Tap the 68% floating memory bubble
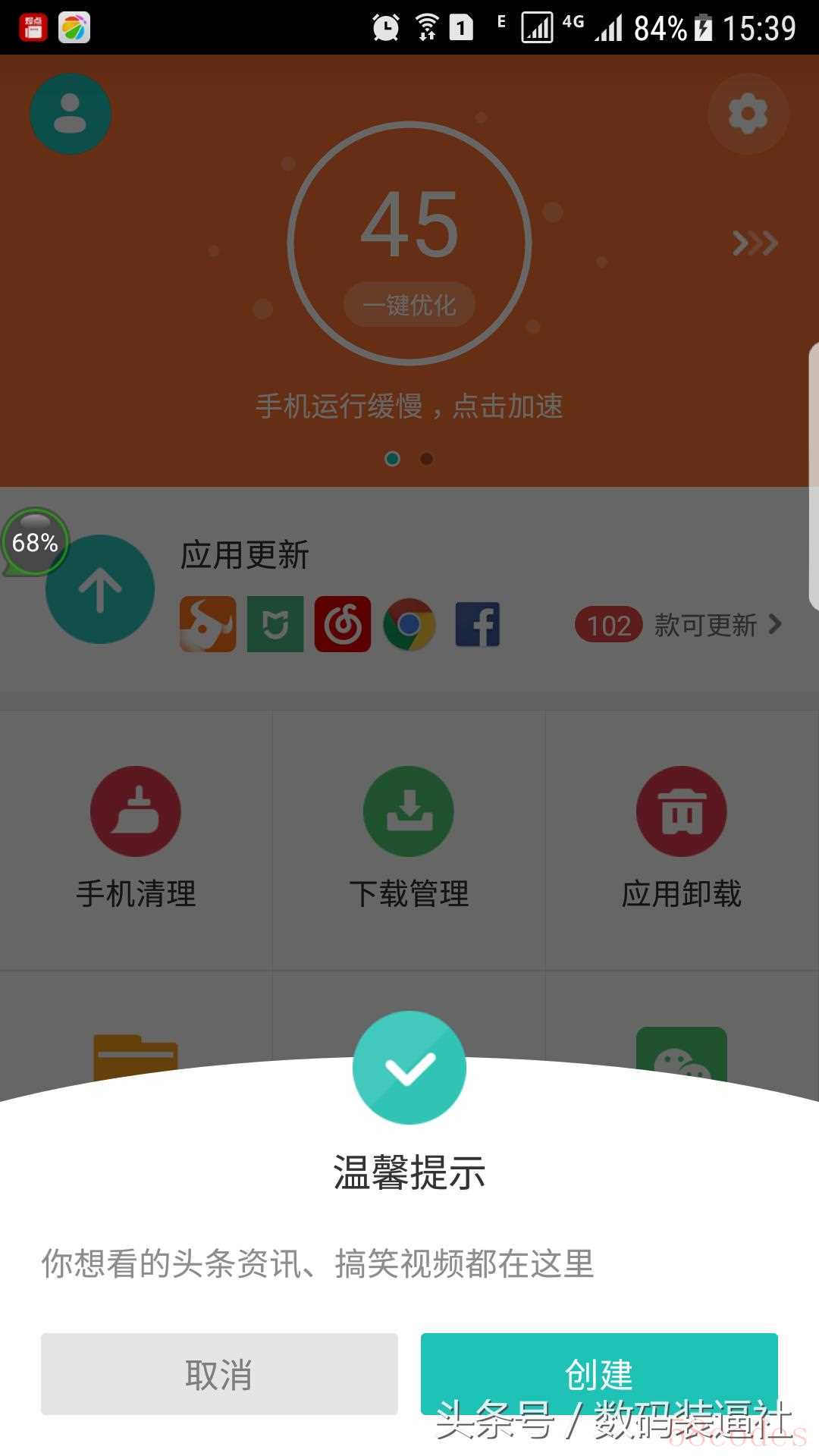The height and width of the screenshot is (1456, 819). point(35,541)
